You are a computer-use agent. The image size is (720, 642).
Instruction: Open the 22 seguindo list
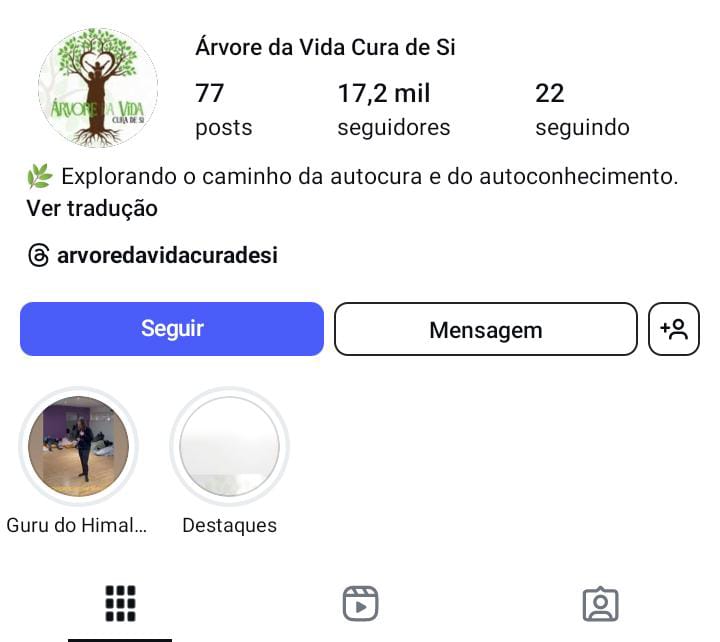click(581, 110)
